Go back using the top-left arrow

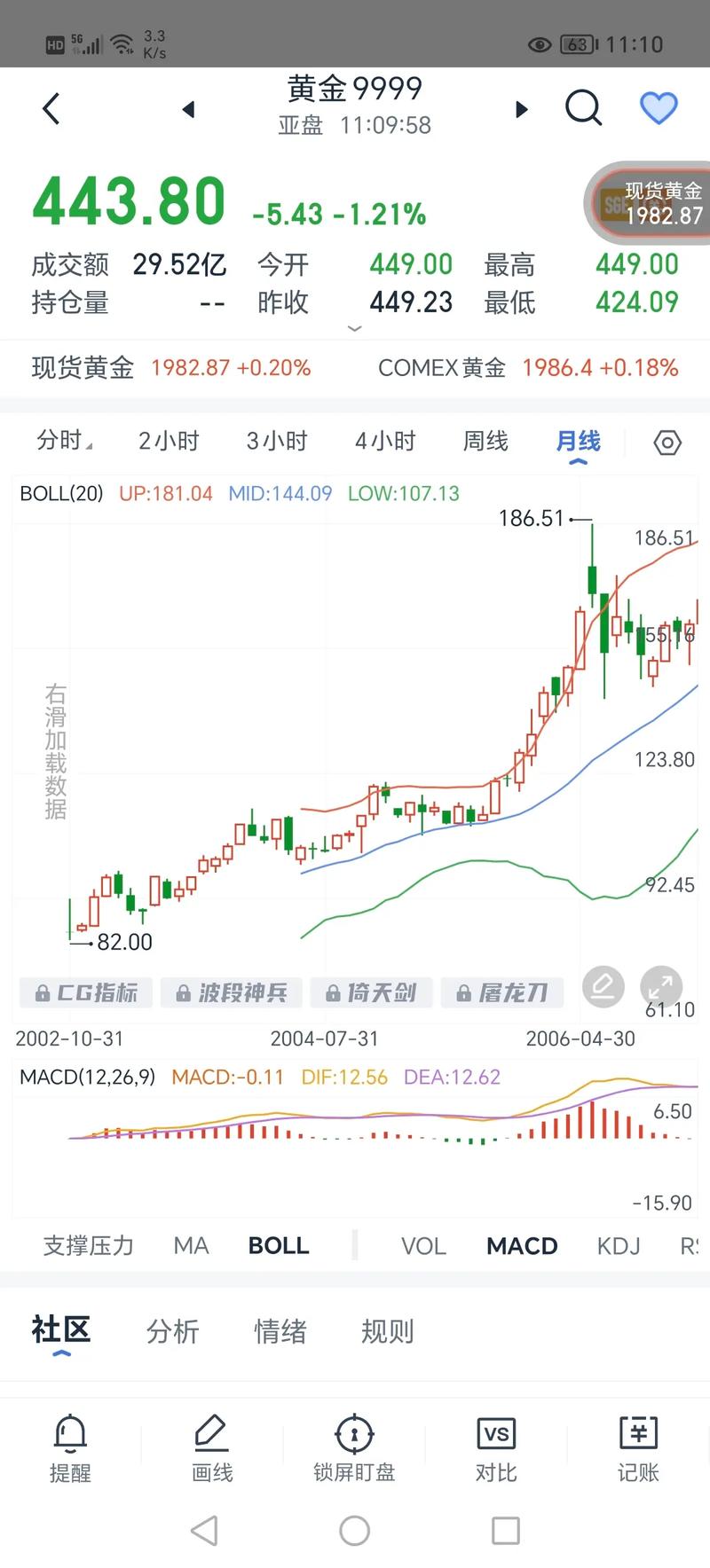pyautogui.click(x=50, y=108)
